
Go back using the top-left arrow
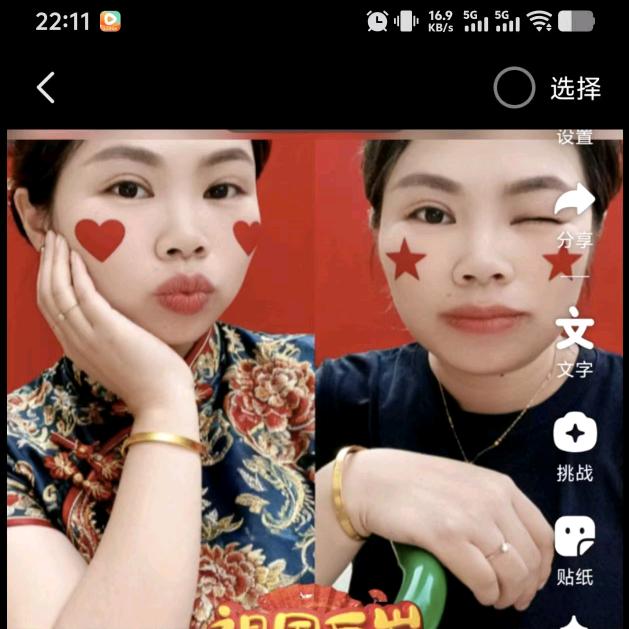click(x=46, y=88)
